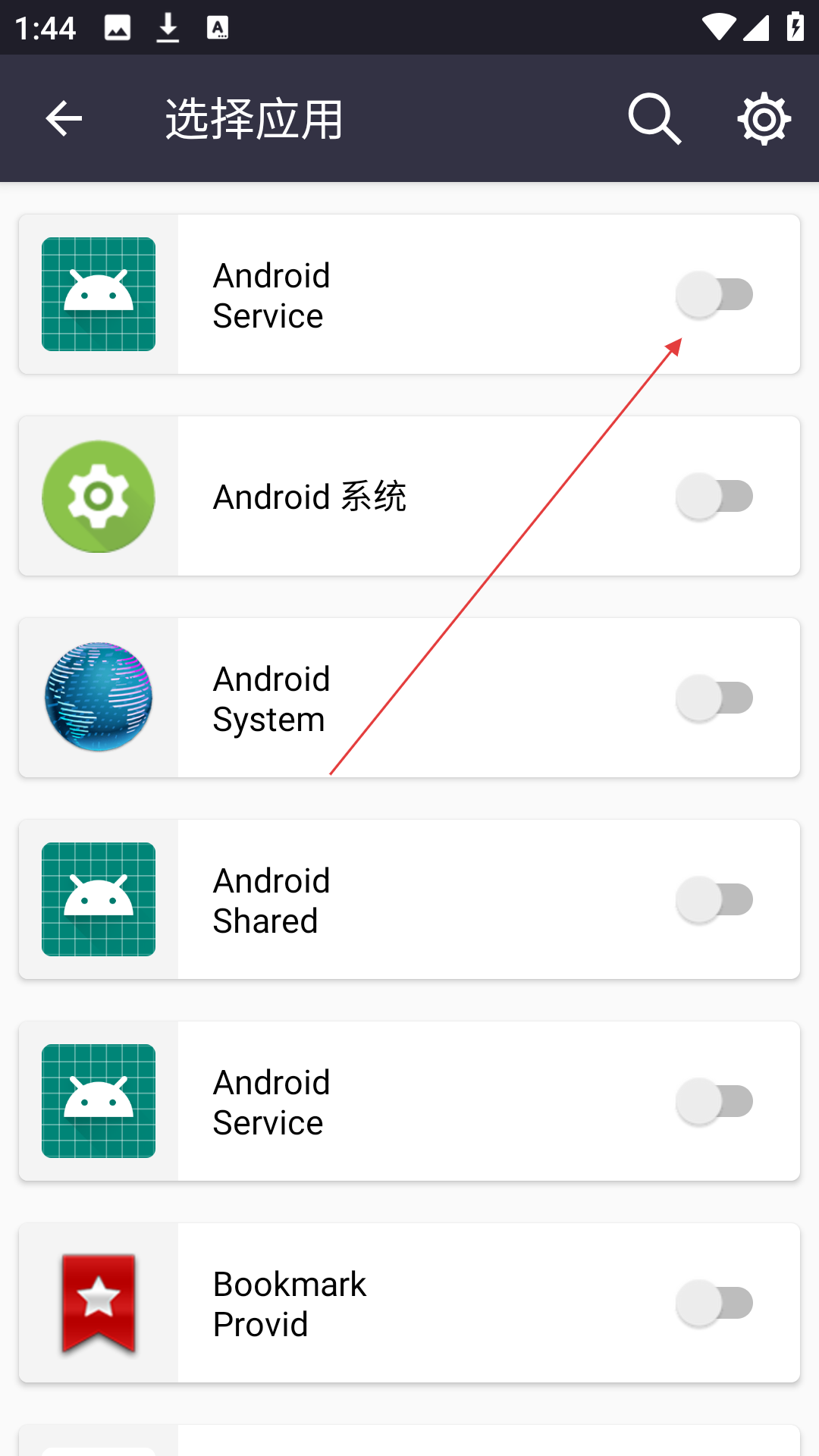Open the settings gear icon
This screenshot has height=1456, width=819.
click(764, 119)
